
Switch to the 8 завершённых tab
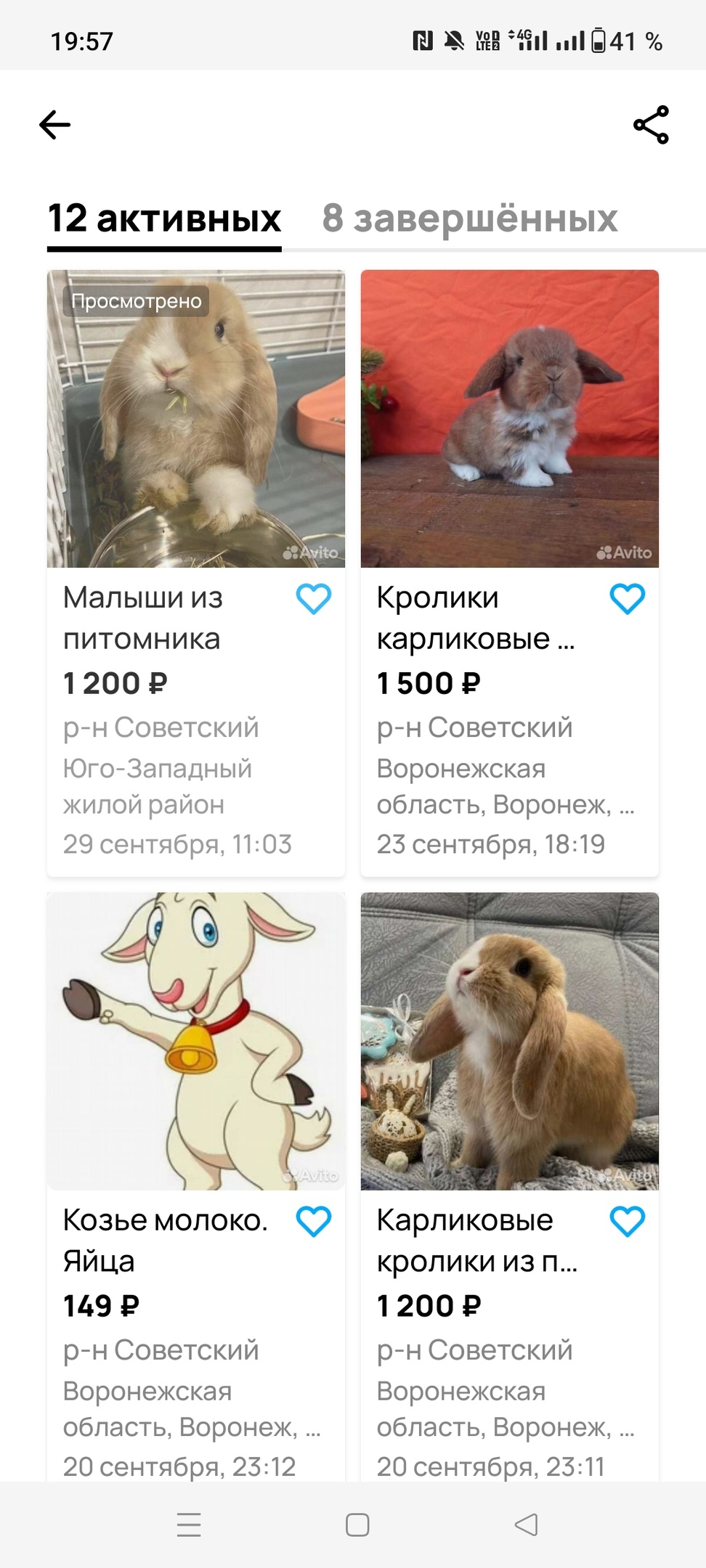tap(470, 218)
